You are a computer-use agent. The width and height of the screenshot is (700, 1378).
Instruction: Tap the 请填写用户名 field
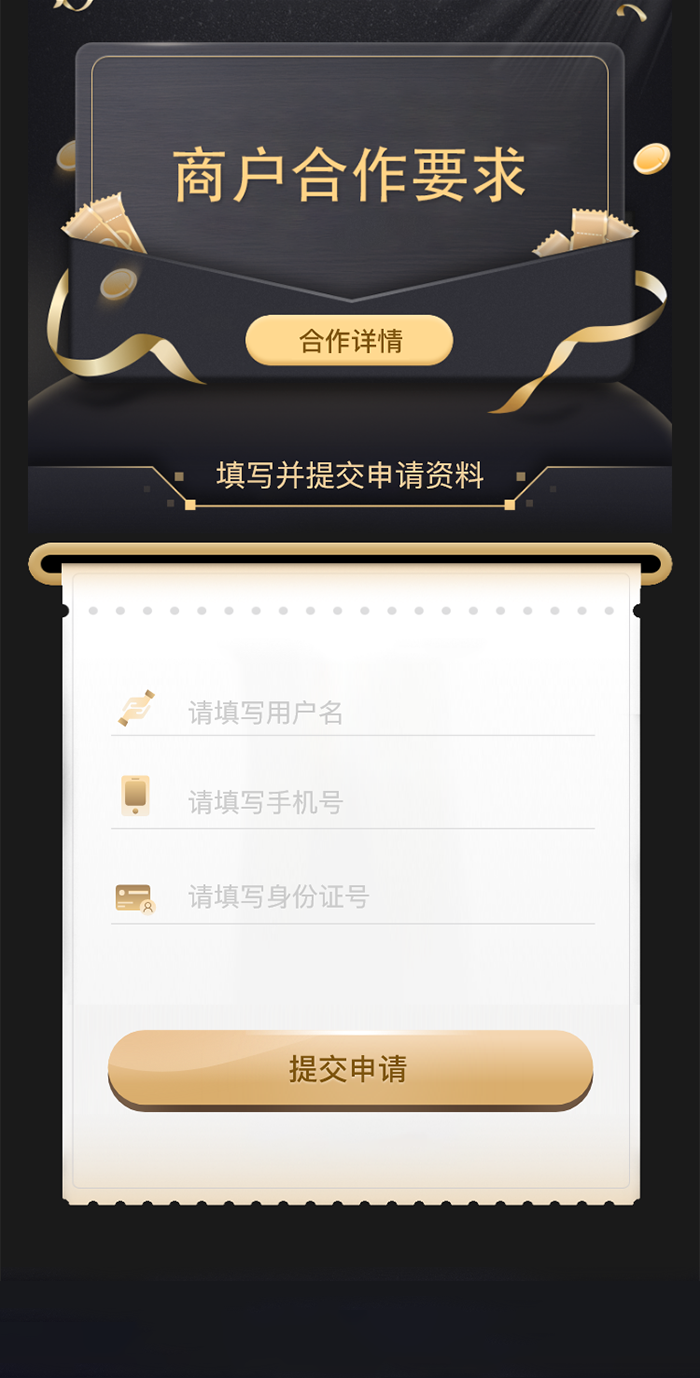tap(352, 711)
